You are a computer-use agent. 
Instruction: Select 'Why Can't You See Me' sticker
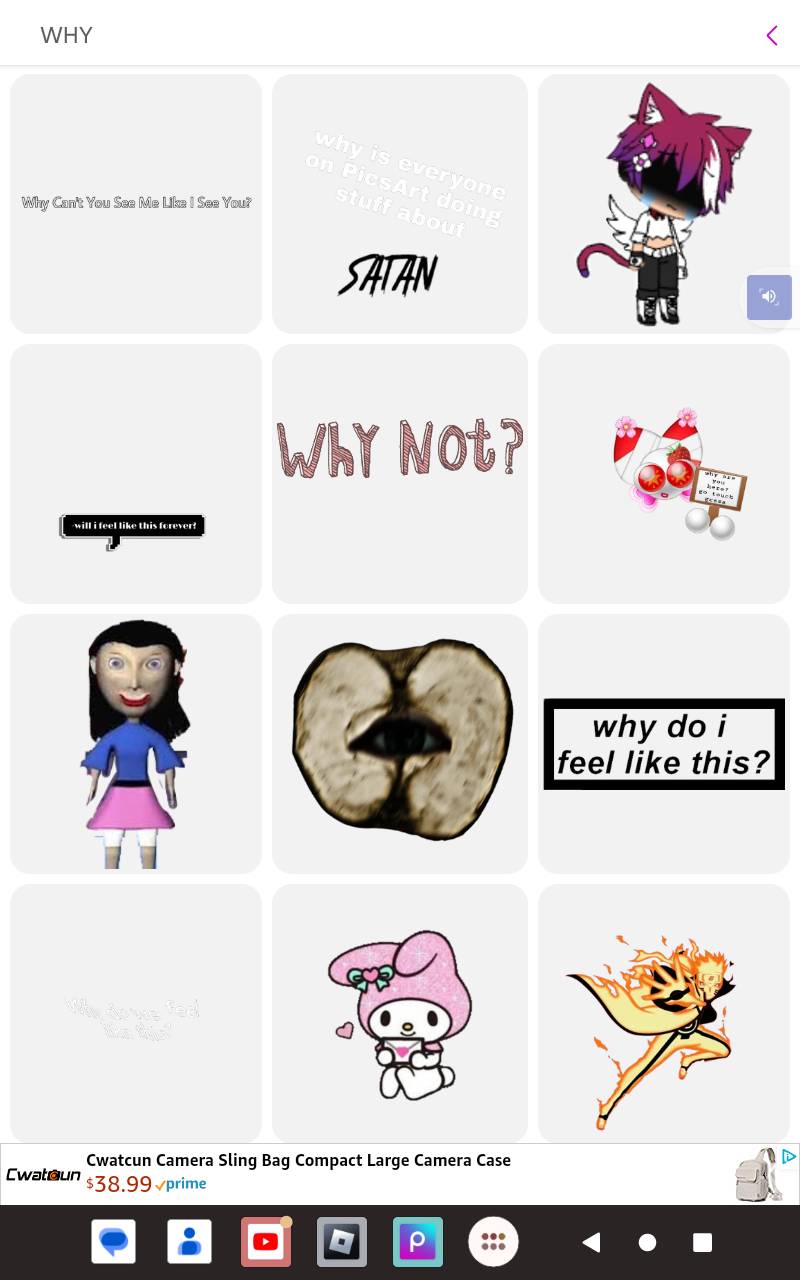(x=136, y=204)
